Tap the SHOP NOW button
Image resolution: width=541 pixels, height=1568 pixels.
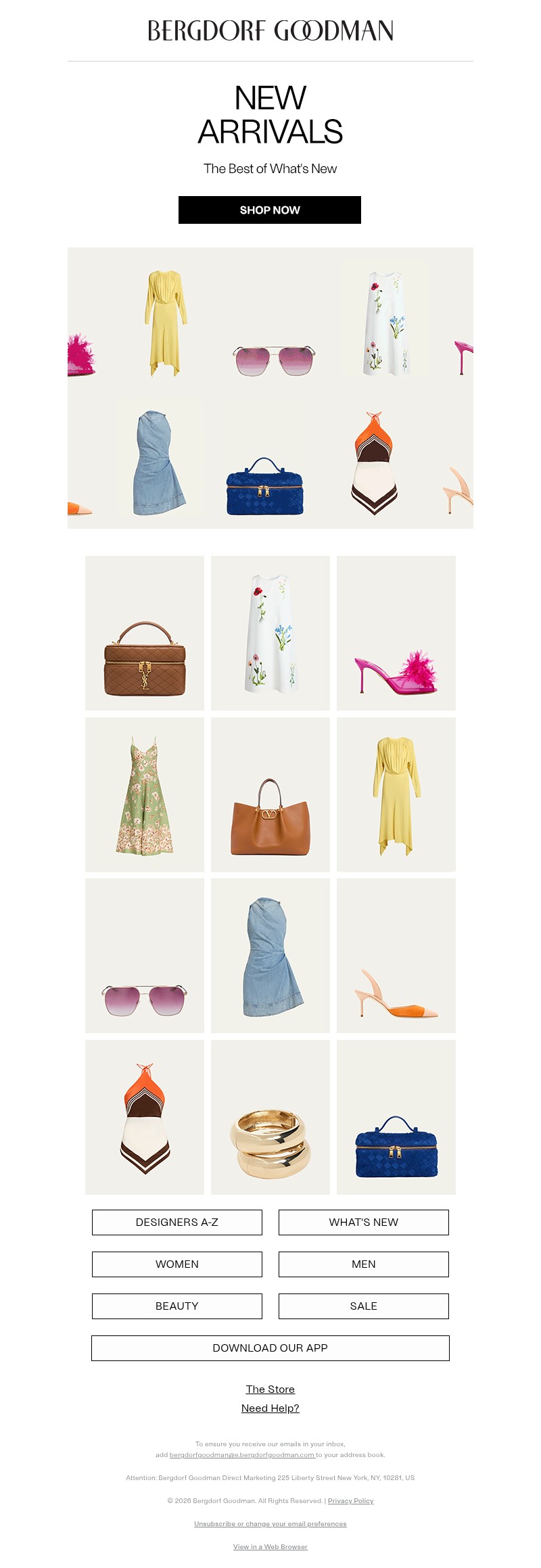coord(269,210)
